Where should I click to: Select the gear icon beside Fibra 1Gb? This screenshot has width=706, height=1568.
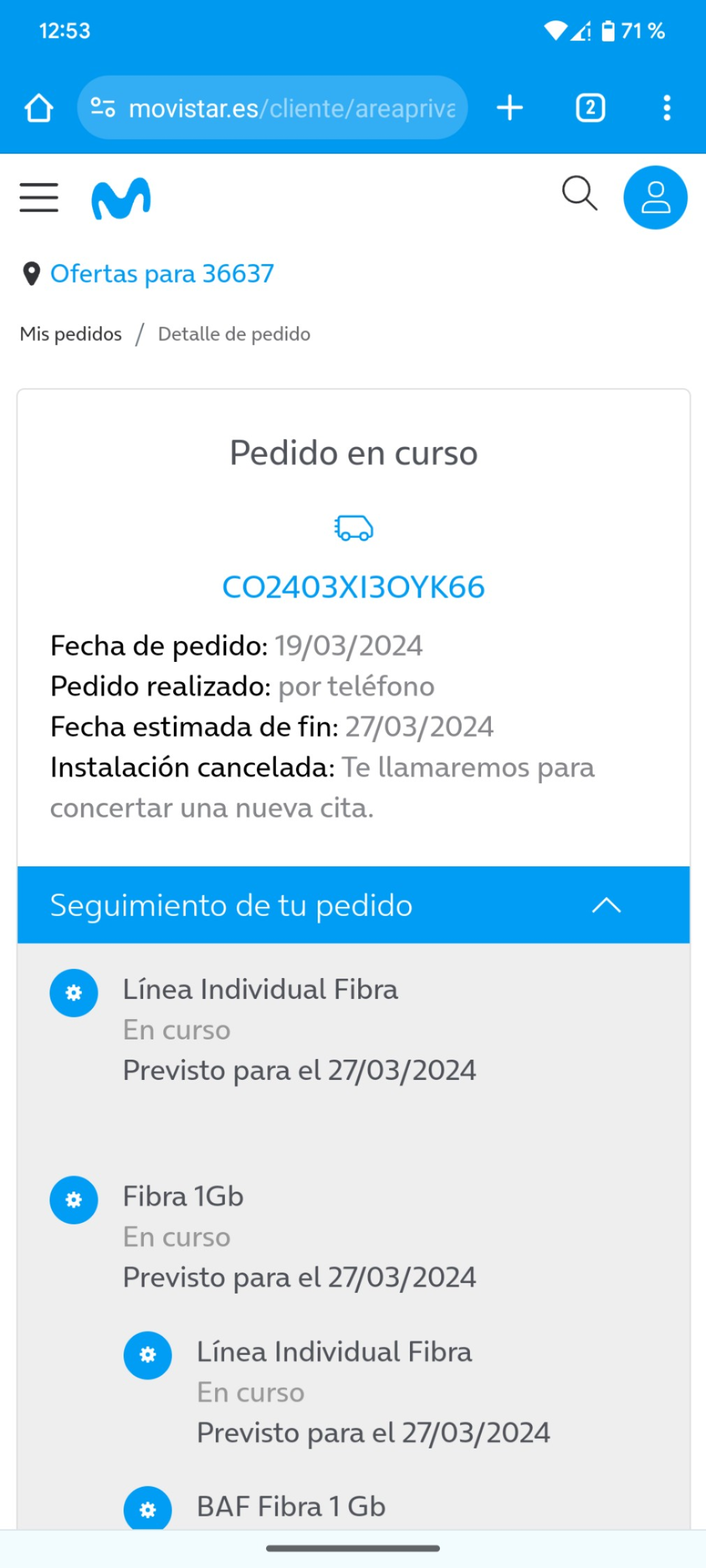[74, 1200]
